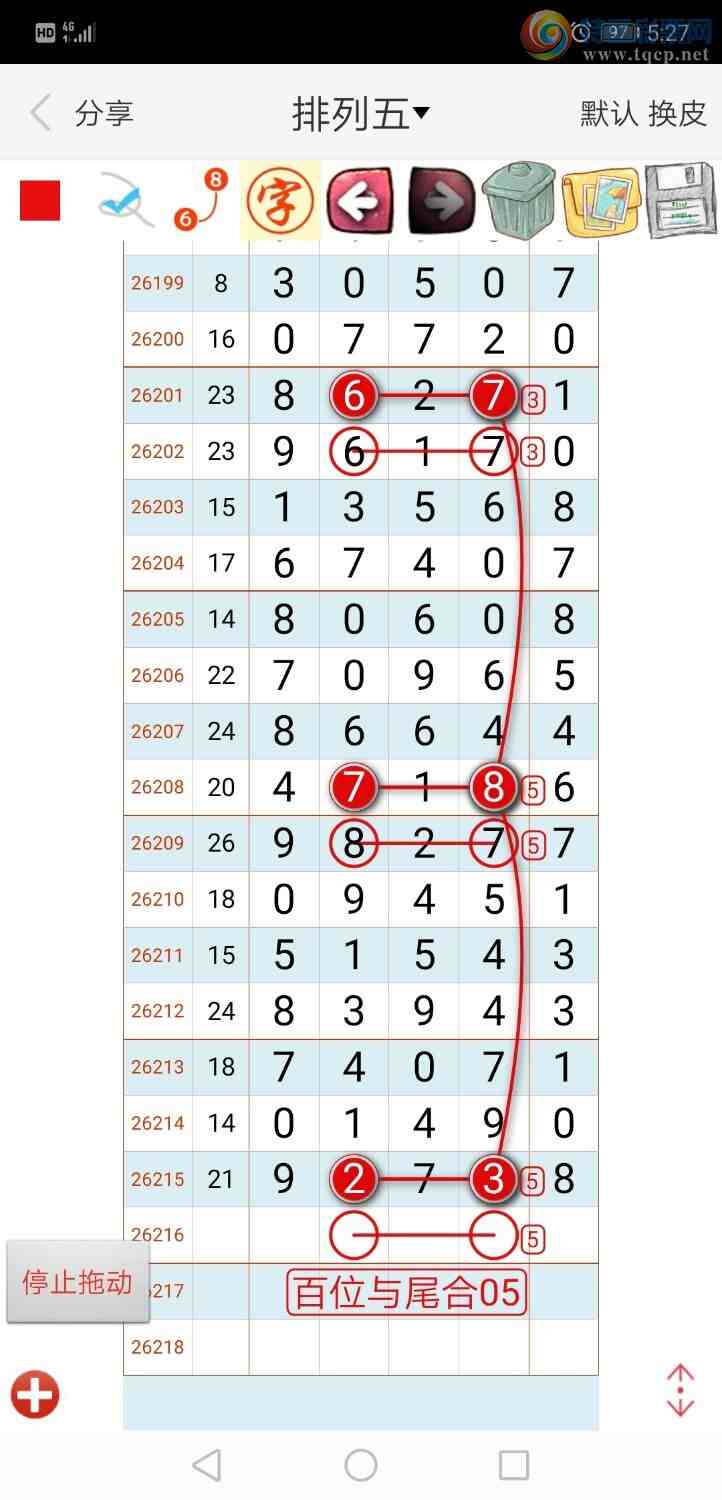The width and height of the screenshot is (722, 1500).
Task: Tap the 停止拖动 stop dragging button
Action: 78,1282
